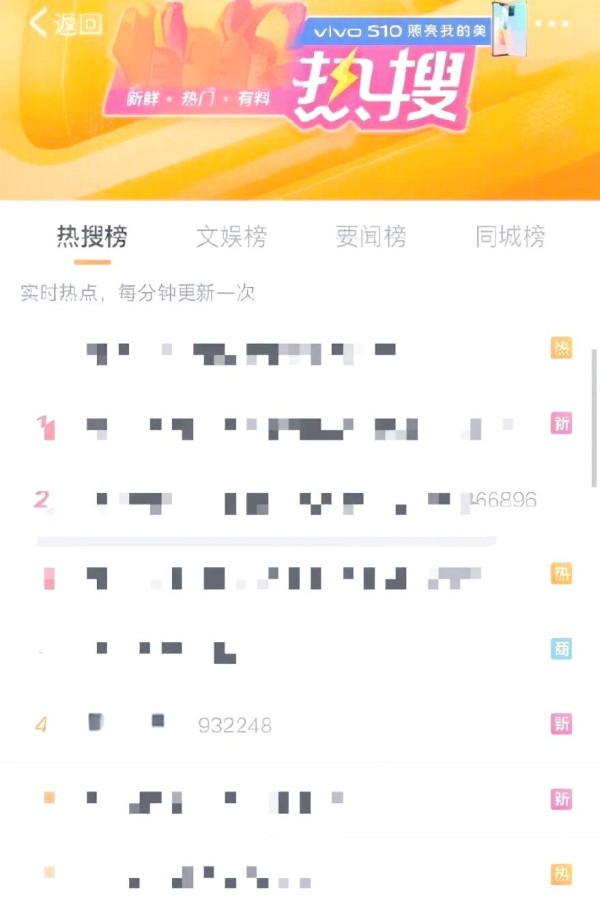Select the 热搜榜 tab

click(x=92, y=237)
